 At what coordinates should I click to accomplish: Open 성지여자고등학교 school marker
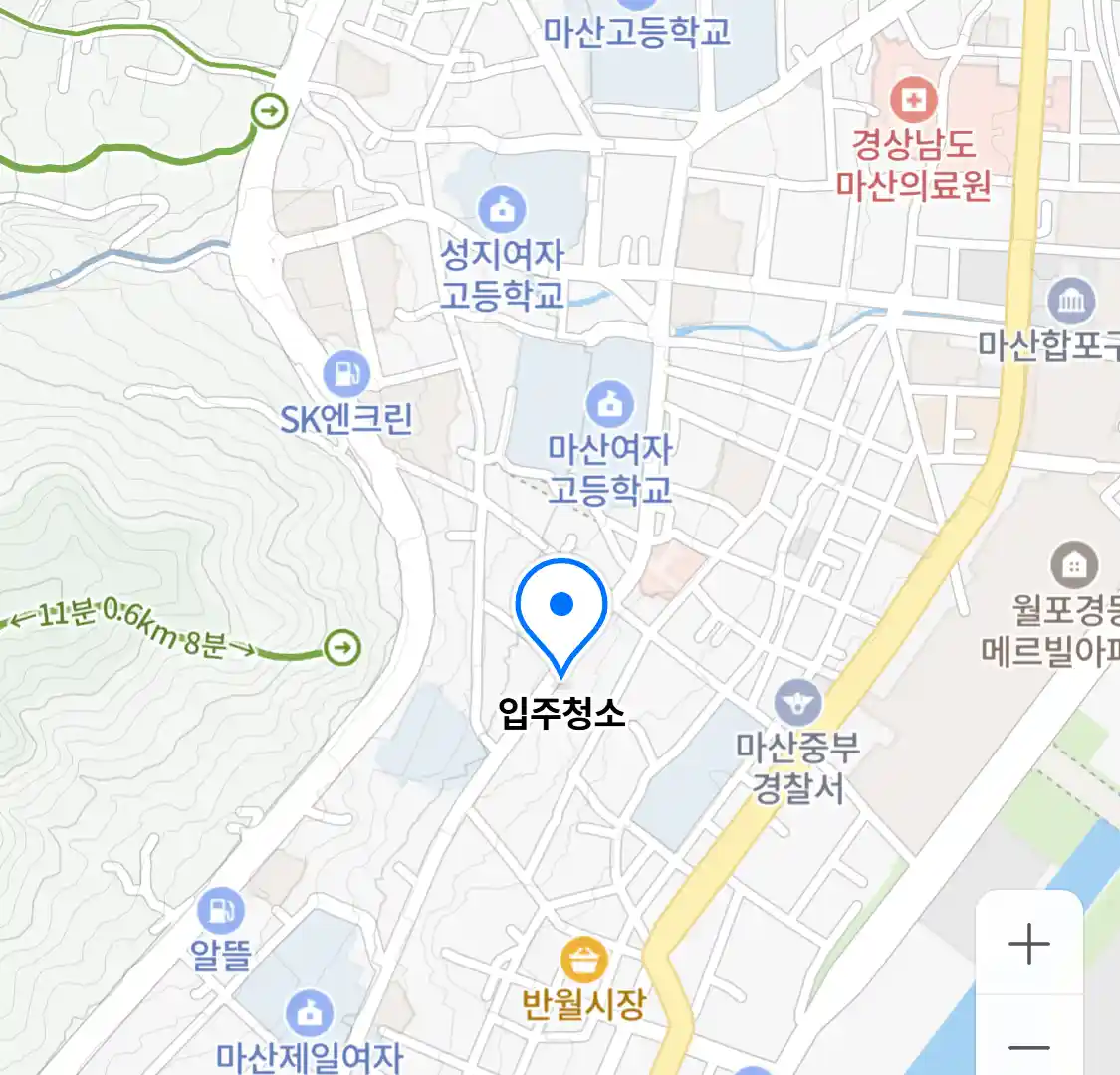[x=503, y=210]
